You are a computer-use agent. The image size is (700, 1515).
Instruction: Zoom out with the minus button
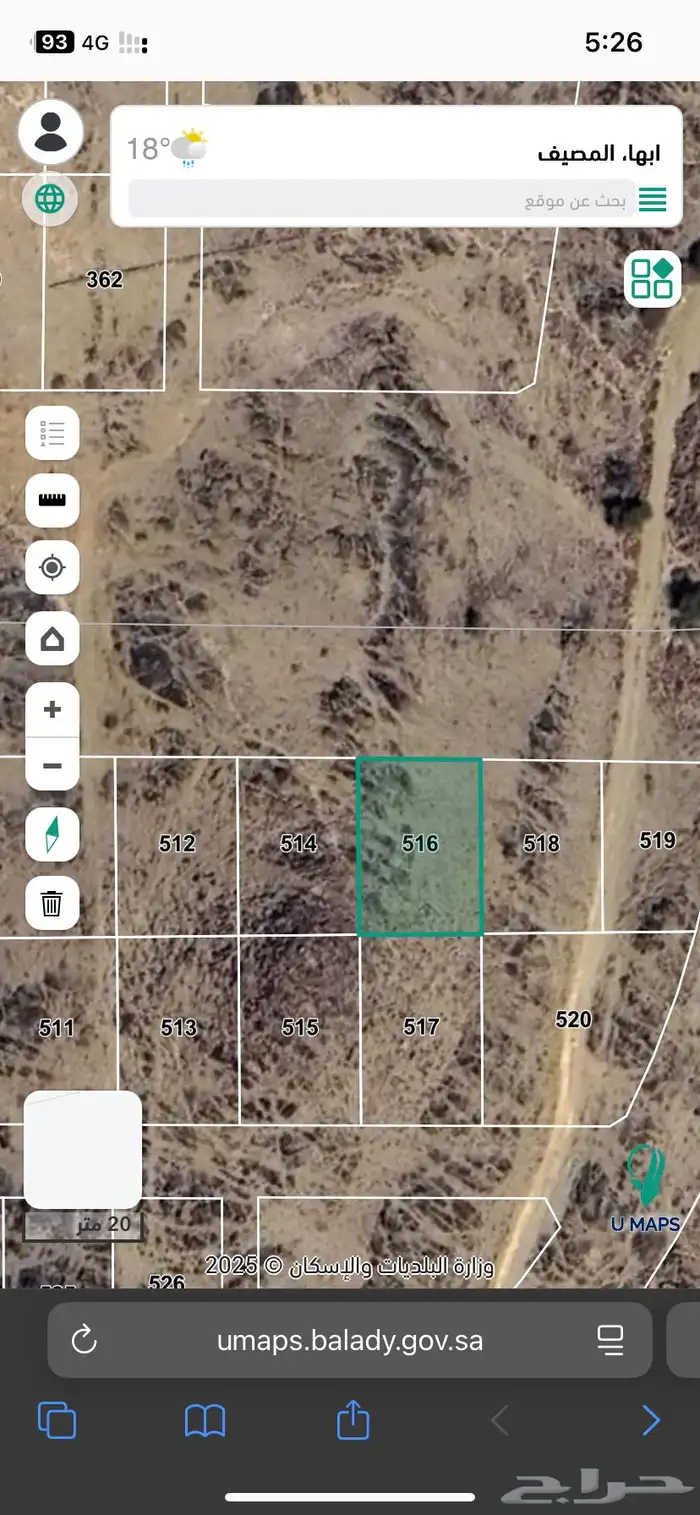coord(52,766)
